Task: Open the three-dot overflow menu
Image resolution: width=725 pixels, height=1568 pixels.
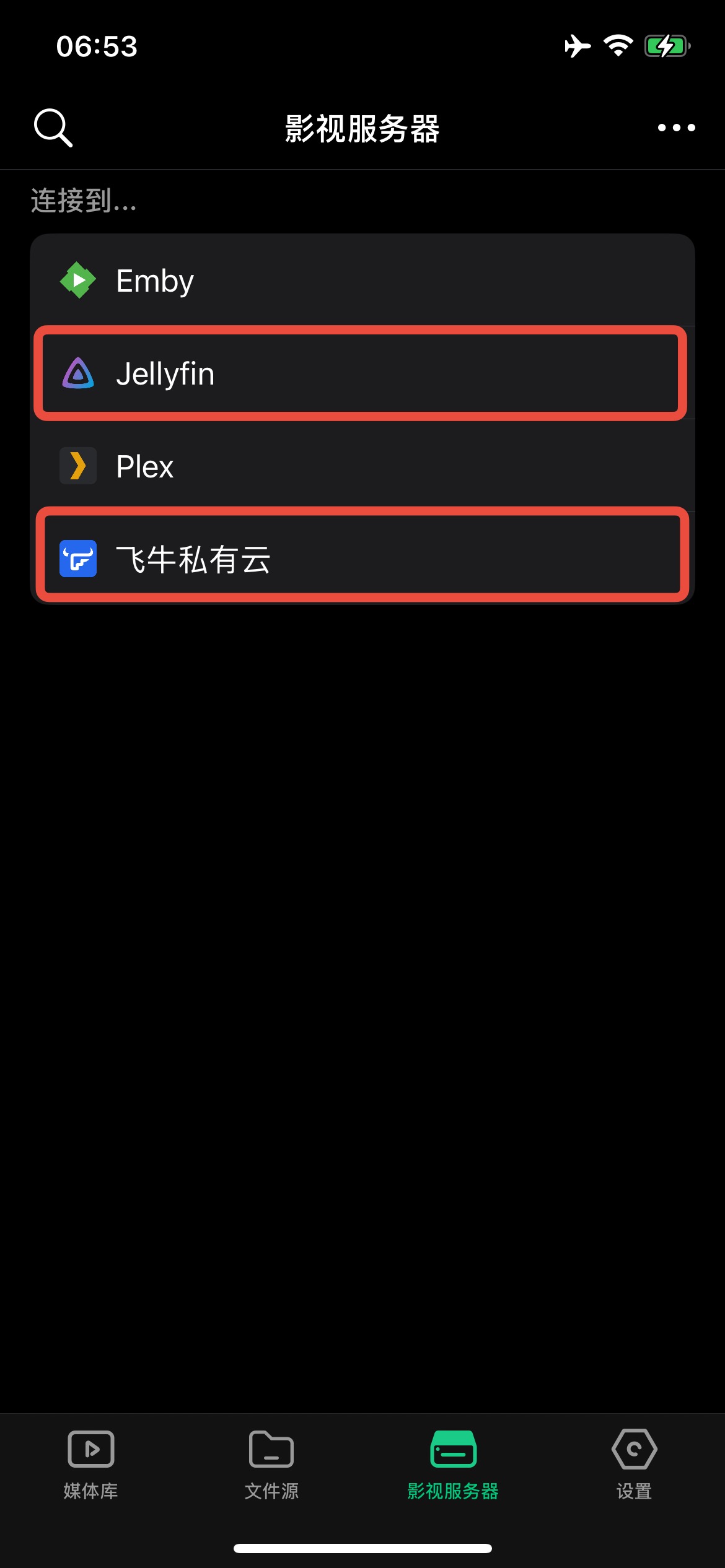Action: 676,128
